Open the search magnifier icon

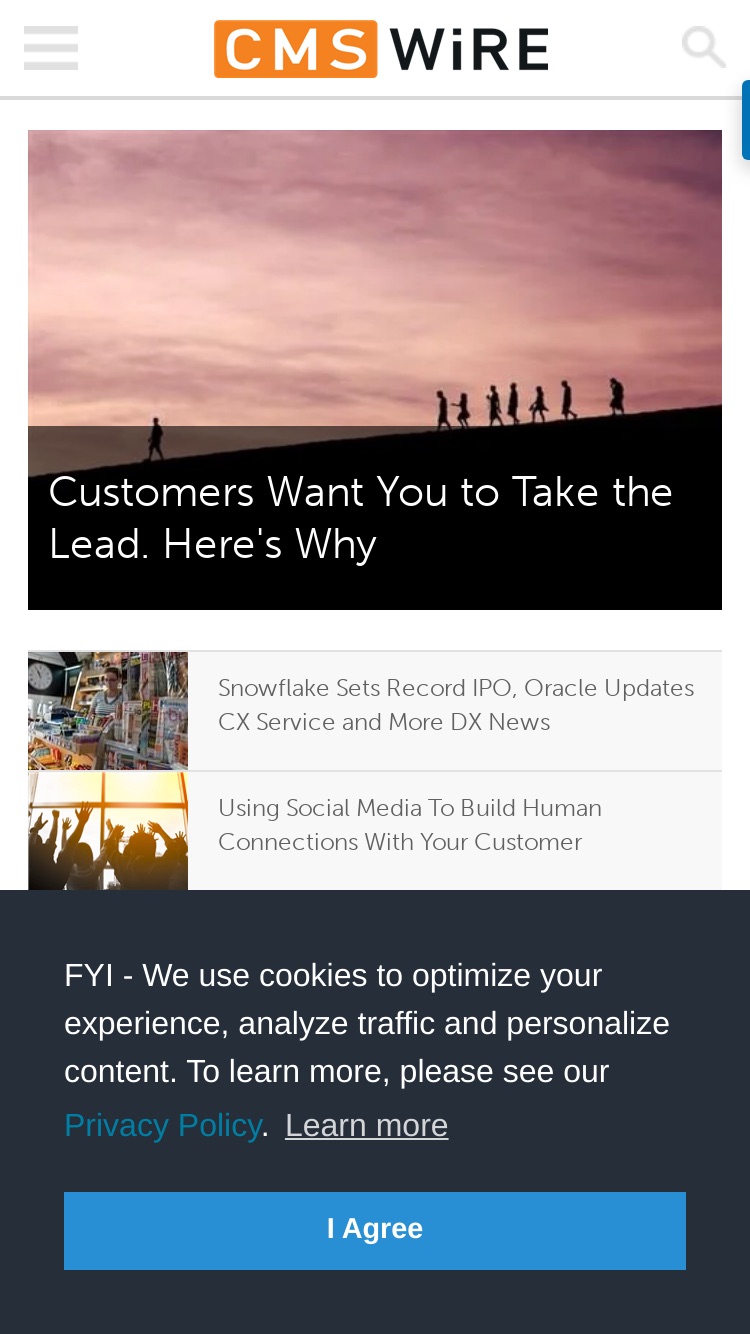point(704,47)
